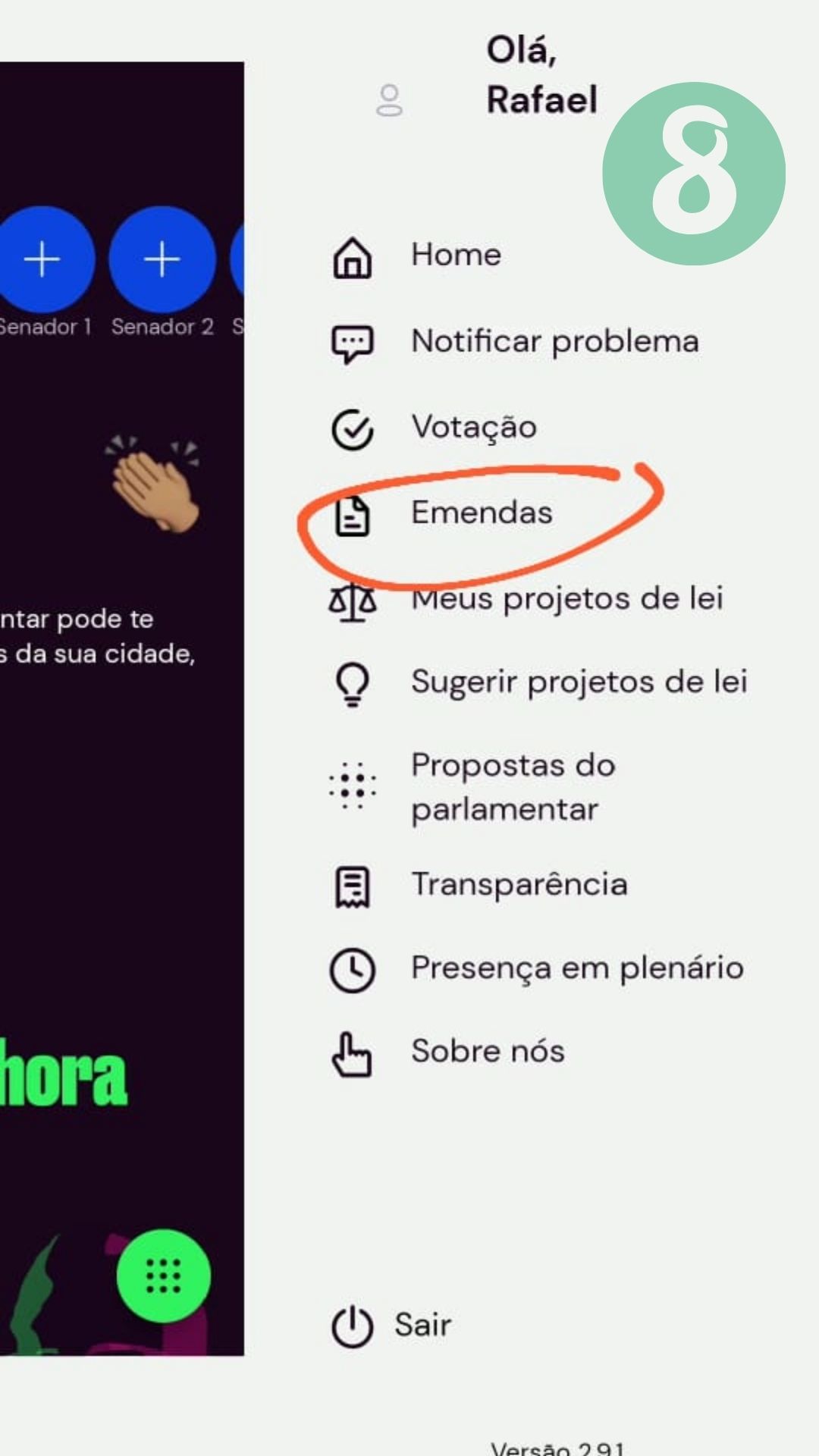The width and height of the screenshot is (819, 1456).
Task: Choose Sugerir projetos de lei
Action: point(579,682)
